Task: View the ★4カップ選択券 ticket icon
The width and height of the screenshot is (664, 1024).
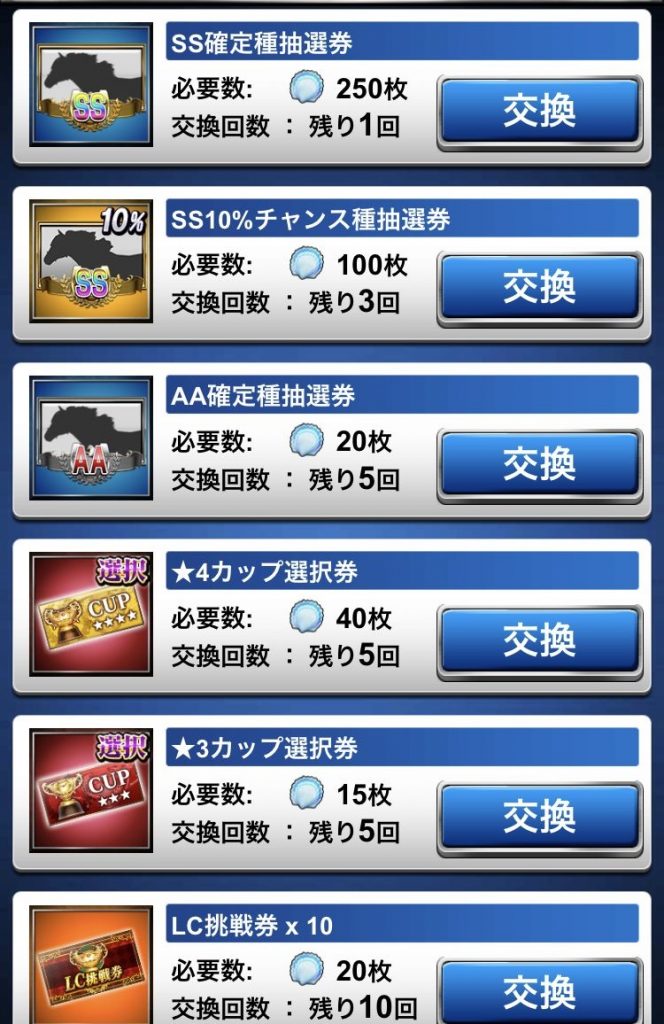Action: pyautogui.click(x=91, y=614)
